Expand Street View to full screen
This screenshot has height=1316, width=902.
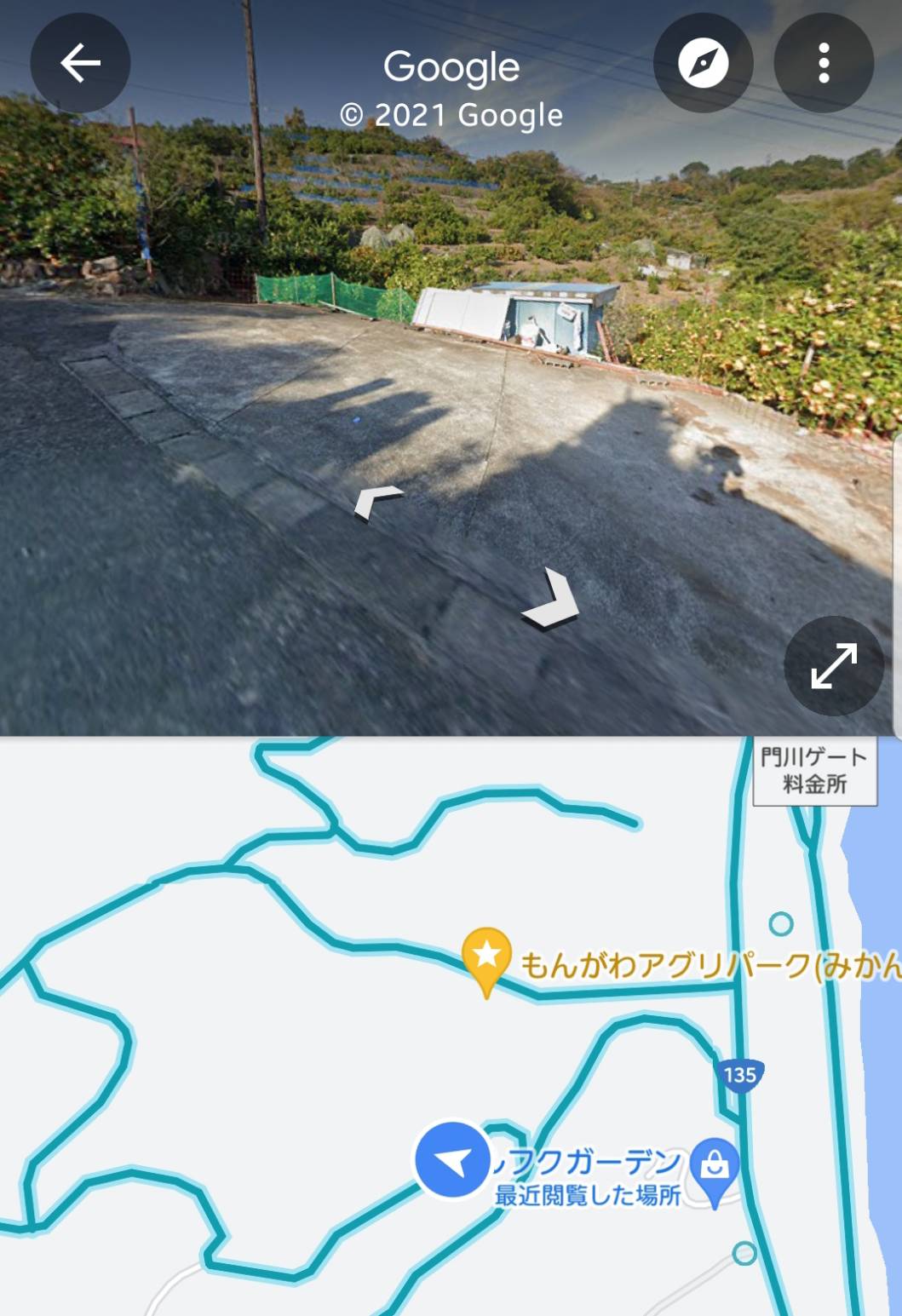click(833, 666)
